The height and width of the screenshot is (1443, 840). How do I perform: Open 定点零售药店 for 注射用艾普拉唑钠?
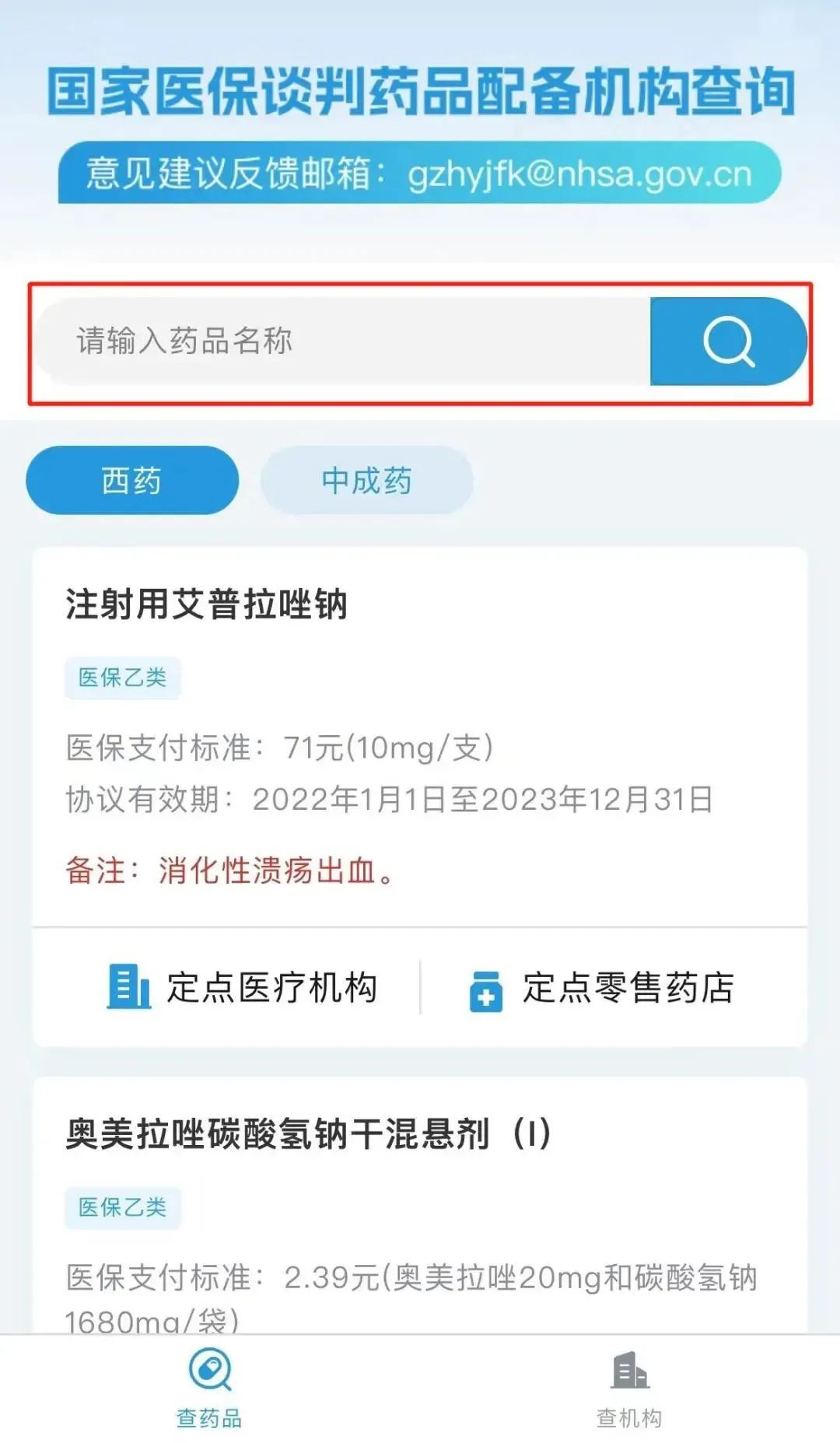599,987
